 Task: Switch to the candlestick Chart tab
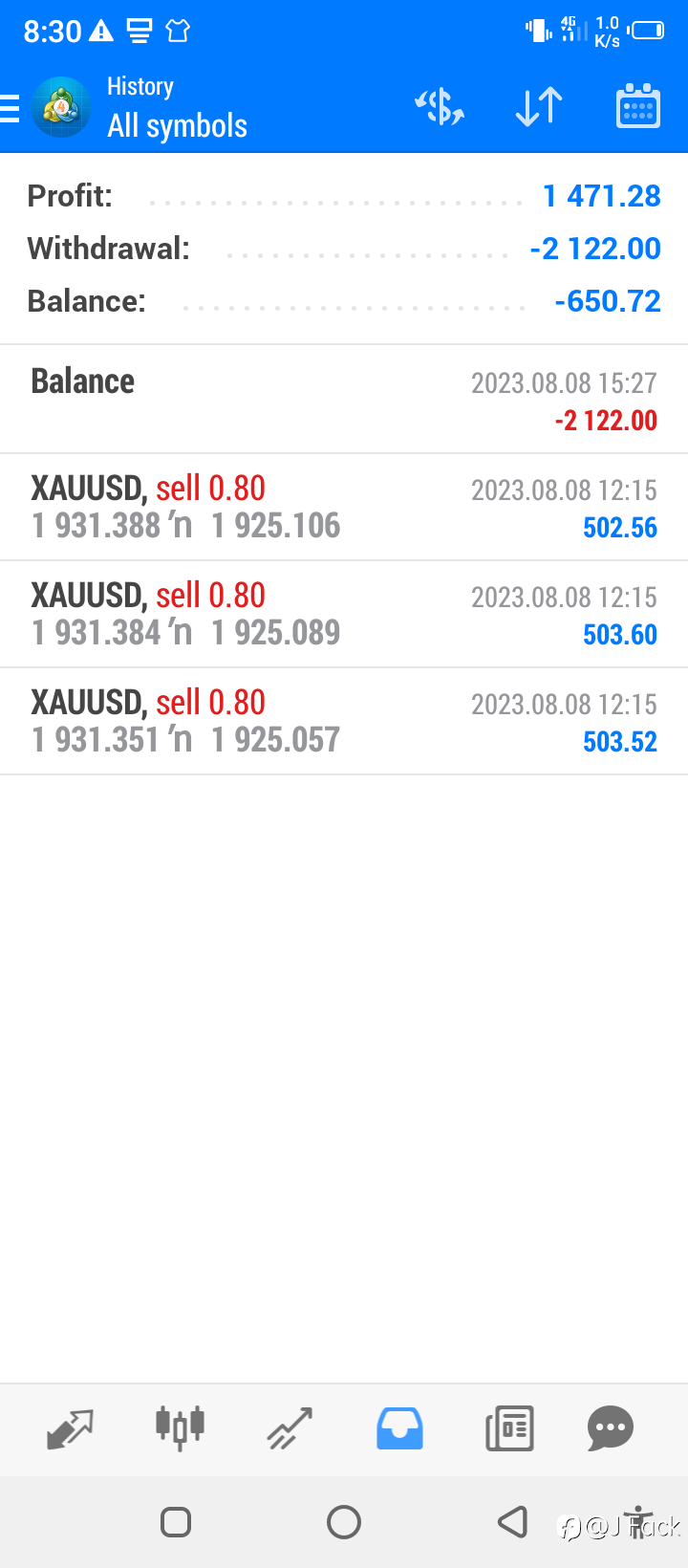(x=180, y=1428)
